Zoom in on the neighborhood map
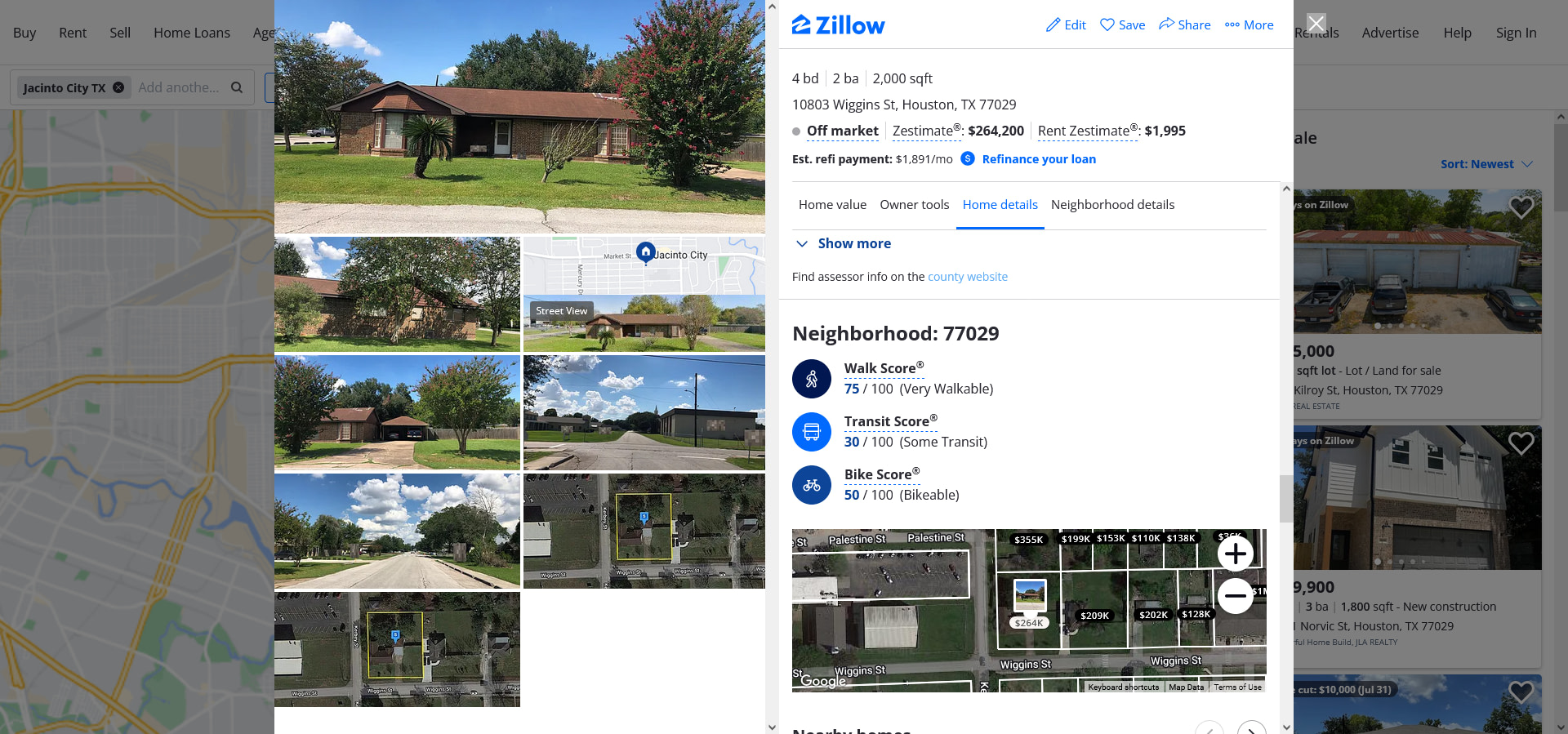This screenshot has width=1568, height=734. 1235,554
